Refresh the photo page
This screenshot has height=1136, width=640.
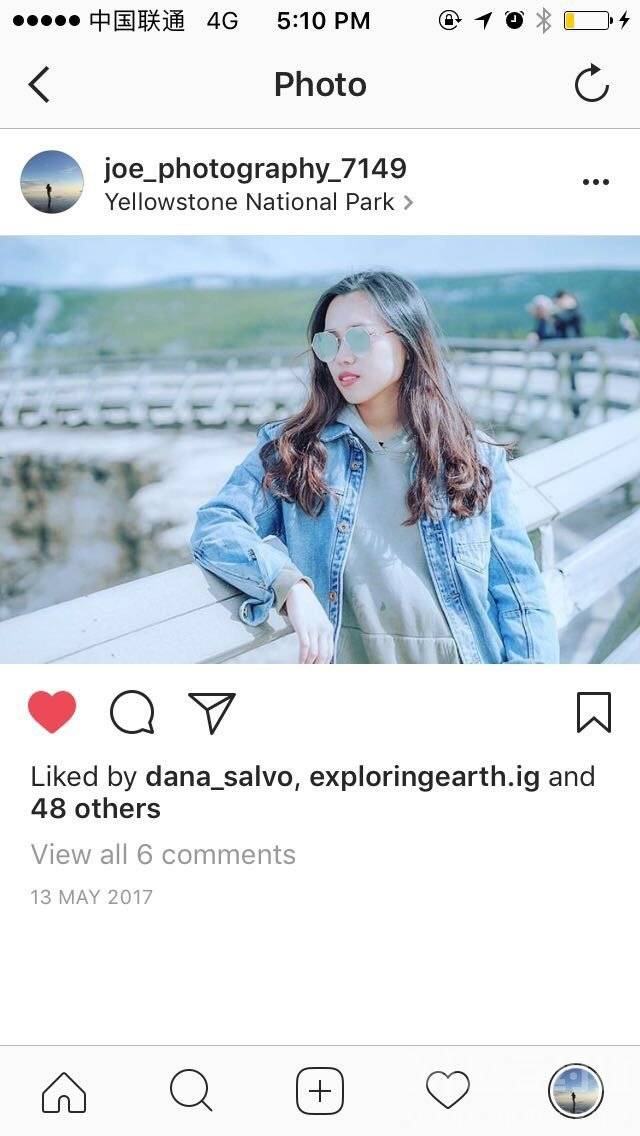click(x=591, y=85)
